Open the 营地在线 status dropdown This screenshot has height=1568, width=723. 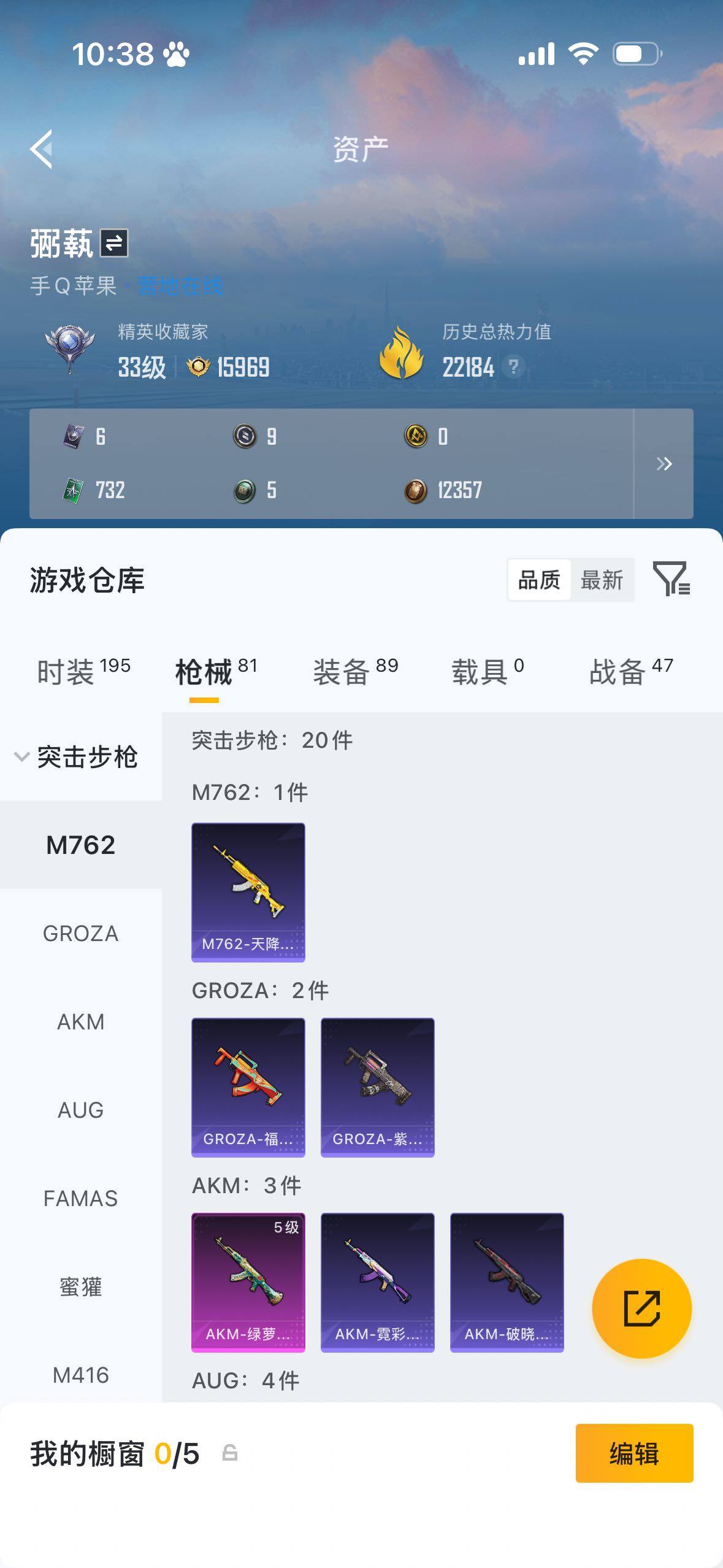click(182, 283)
